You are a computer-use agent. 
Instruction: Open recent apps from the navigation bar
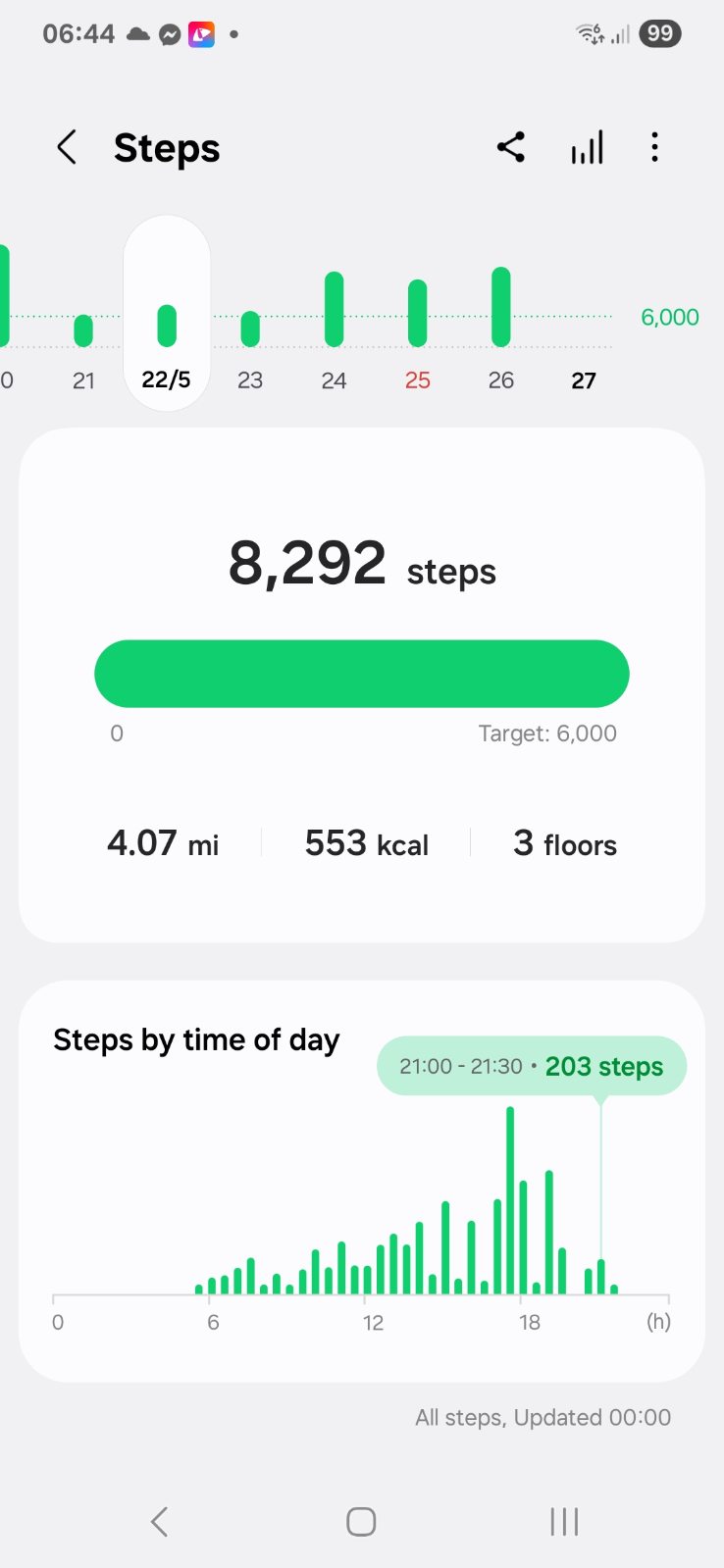tap(564, 1521)
